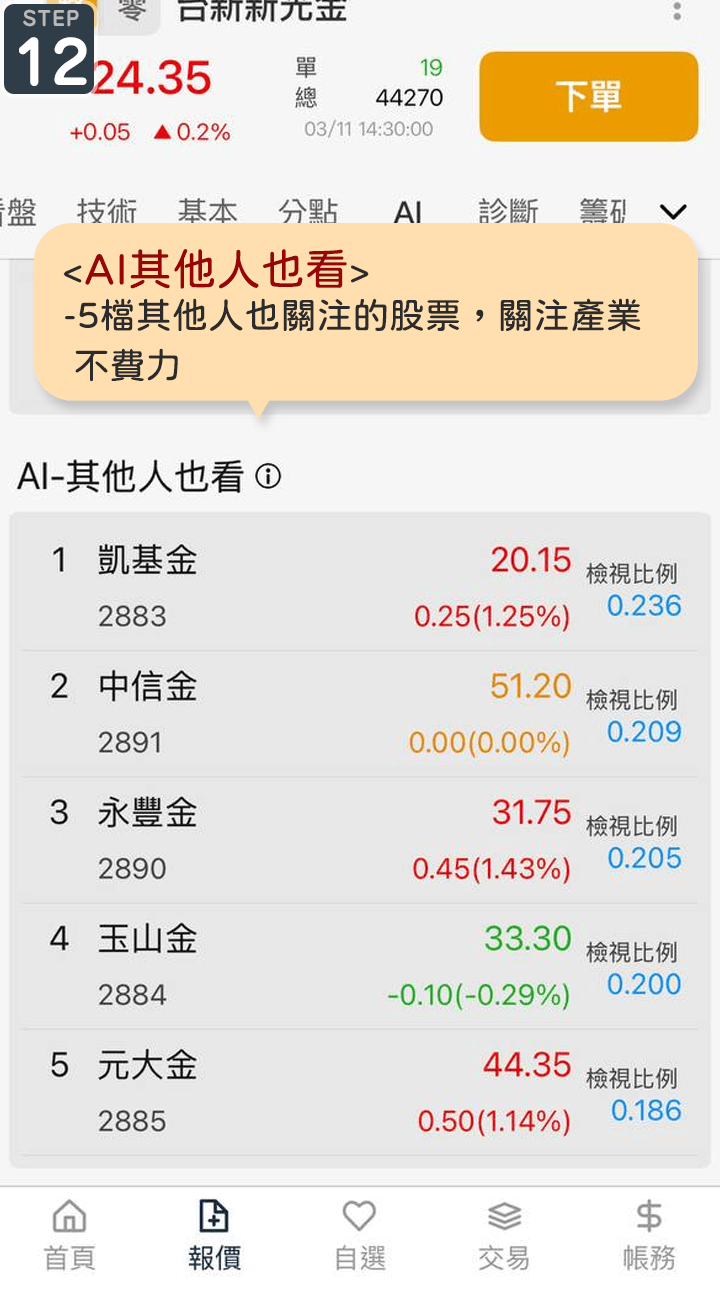Expand the tab list chevron

point(674,212)
